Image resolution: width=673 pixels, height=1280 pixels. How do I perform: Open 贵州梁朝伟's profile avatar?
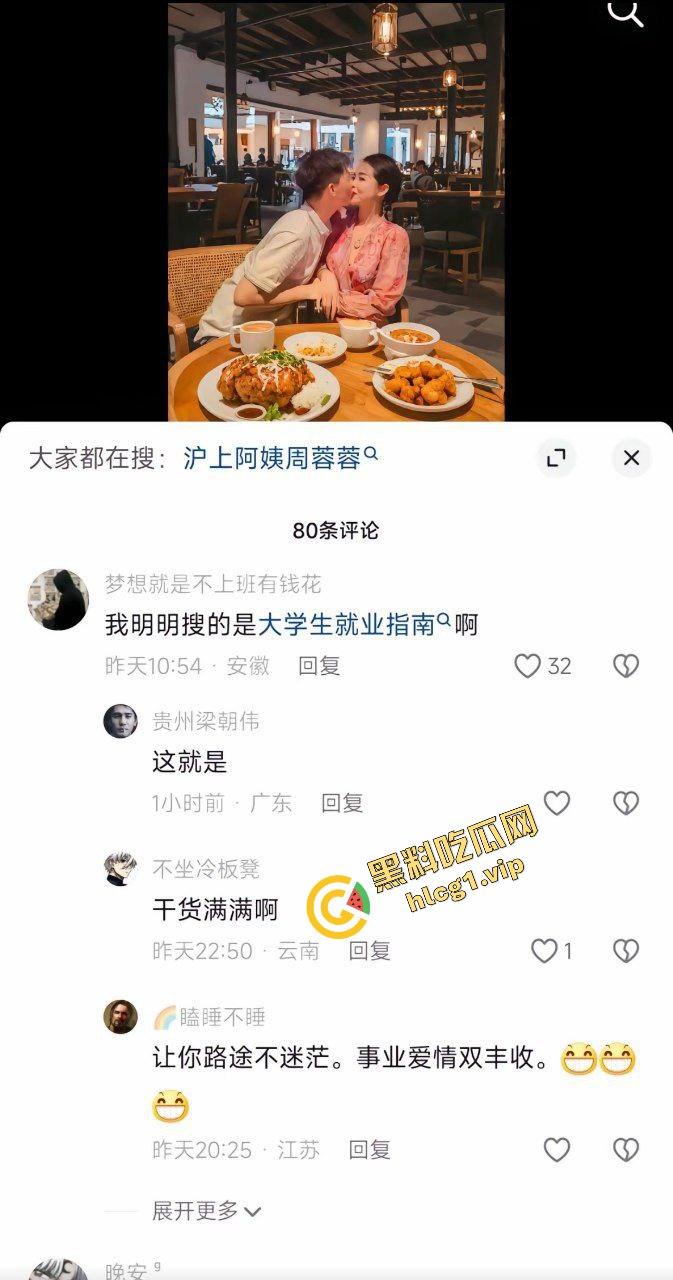121,721
